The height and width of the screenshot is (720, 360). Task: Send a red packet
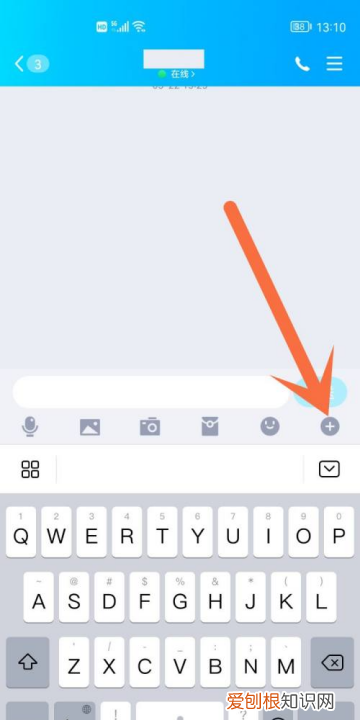(210, 427)
